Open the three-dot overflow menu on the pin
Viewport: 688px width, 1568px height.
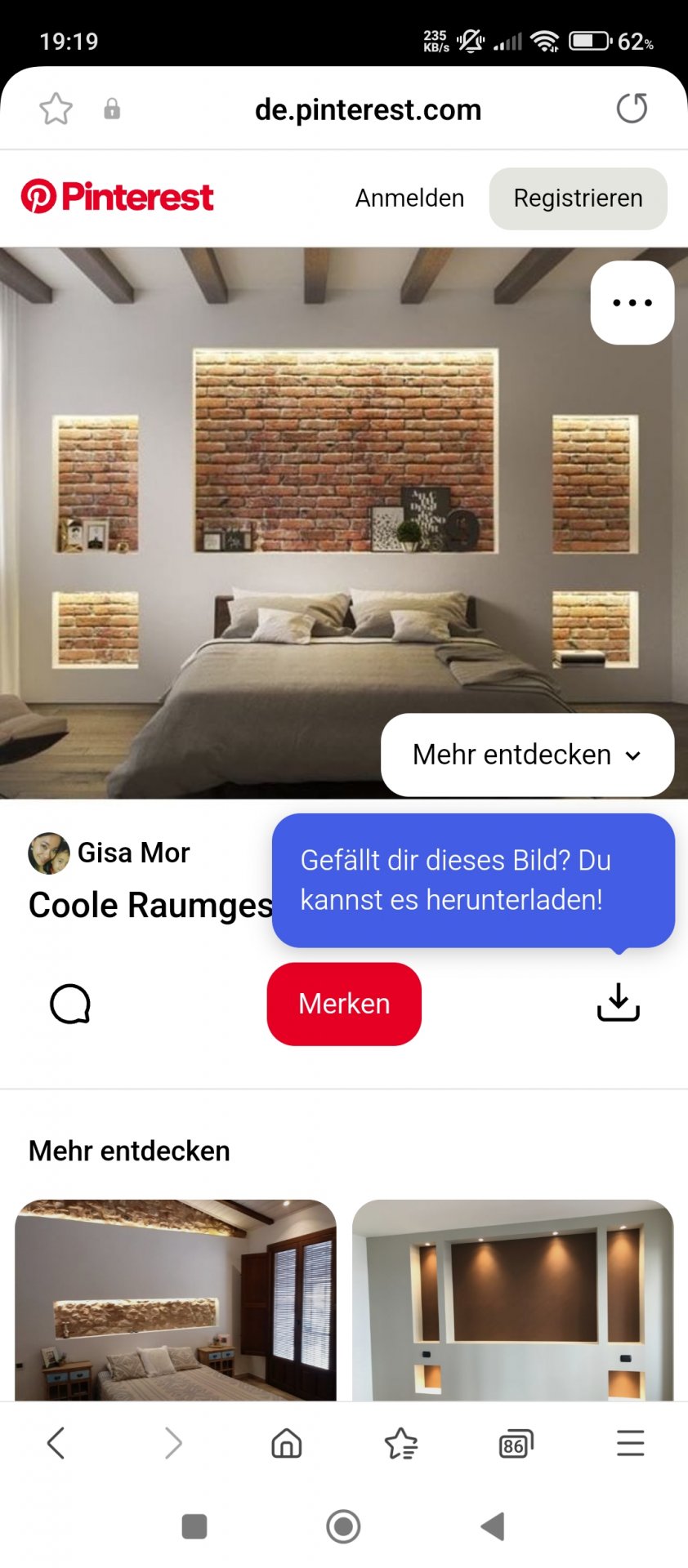click(632, 302)
